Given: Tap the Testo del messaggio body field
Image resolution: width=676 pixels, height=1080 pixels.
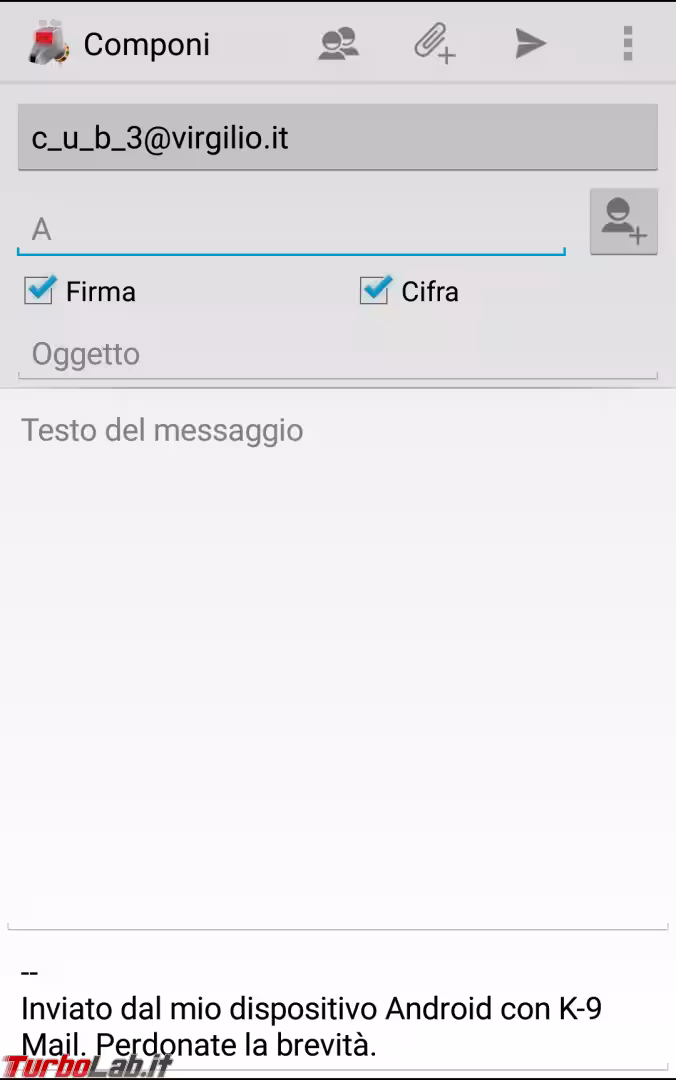Looking at the screenshot, I should tap(337, 600).
